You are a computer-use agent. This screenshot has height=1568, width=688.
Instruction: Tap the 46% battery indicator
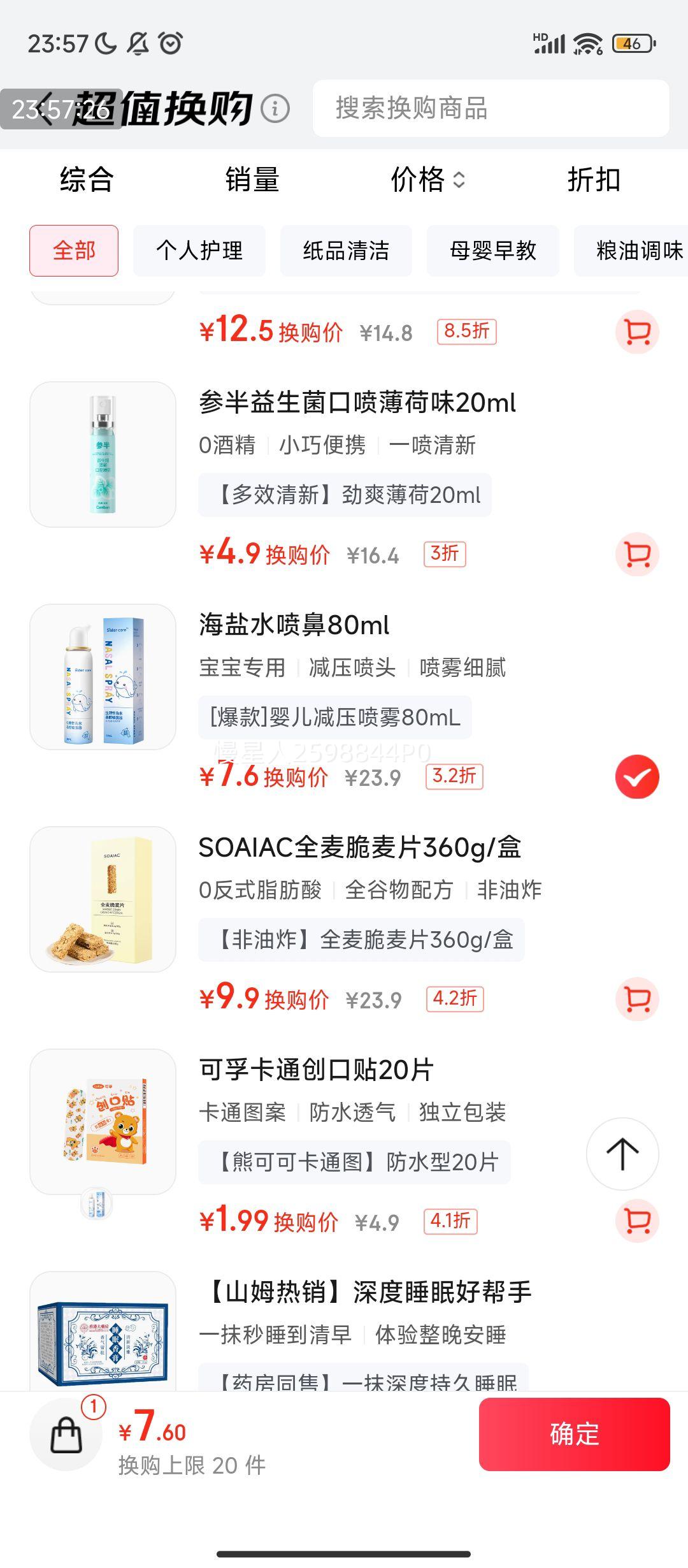[x=631, y=43]
